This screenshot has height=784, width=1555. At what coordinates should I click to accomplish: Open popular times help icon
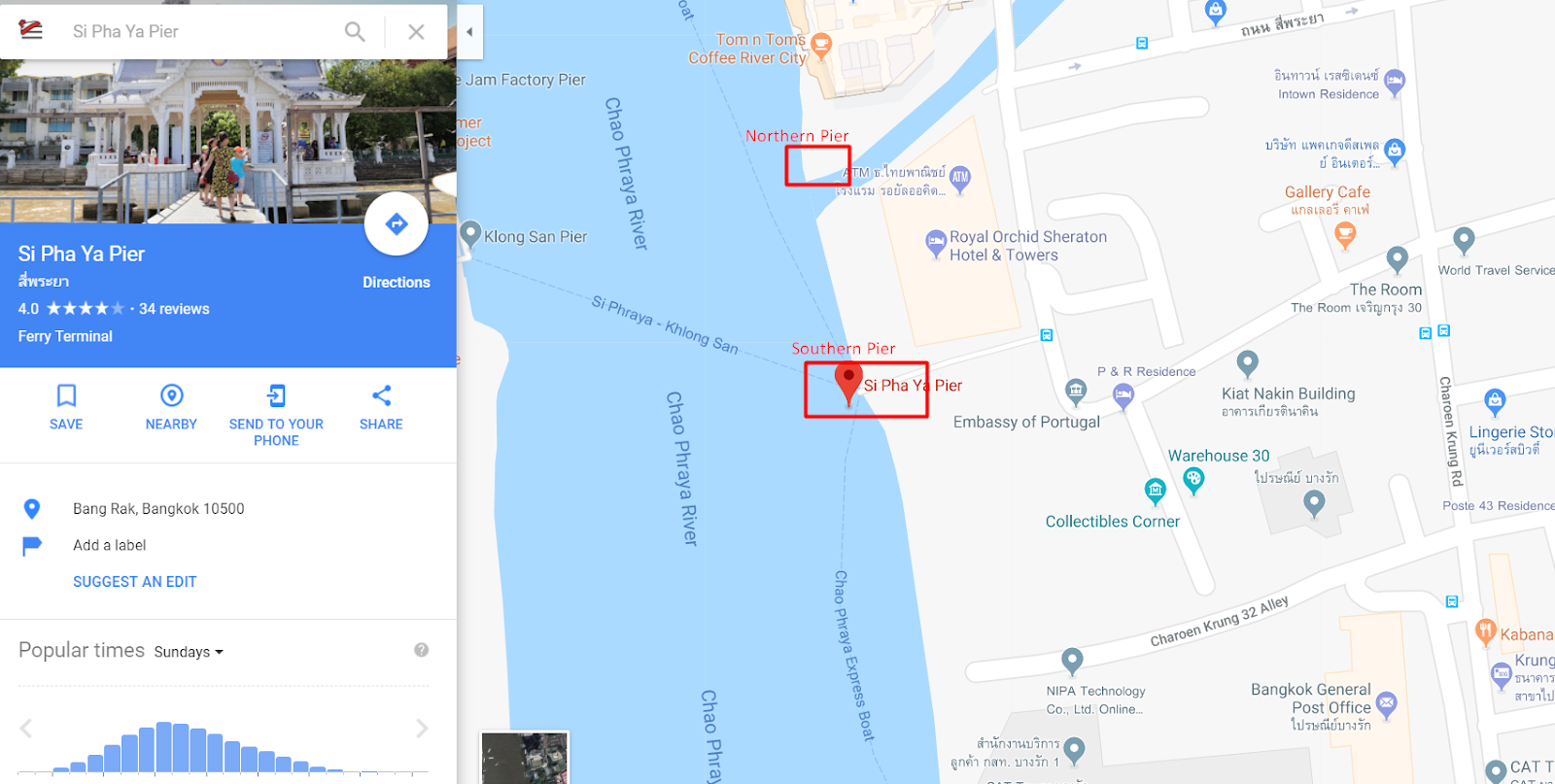(x=421, y=650)
